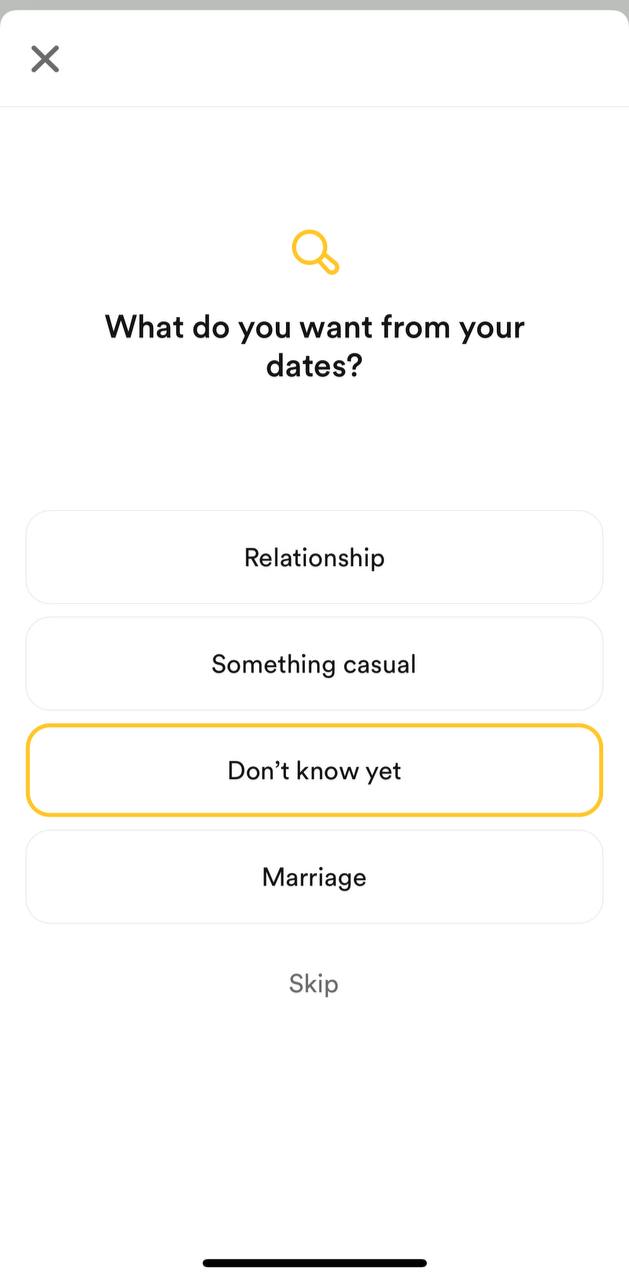Pick the Don't know yet option

coord(314,771)
